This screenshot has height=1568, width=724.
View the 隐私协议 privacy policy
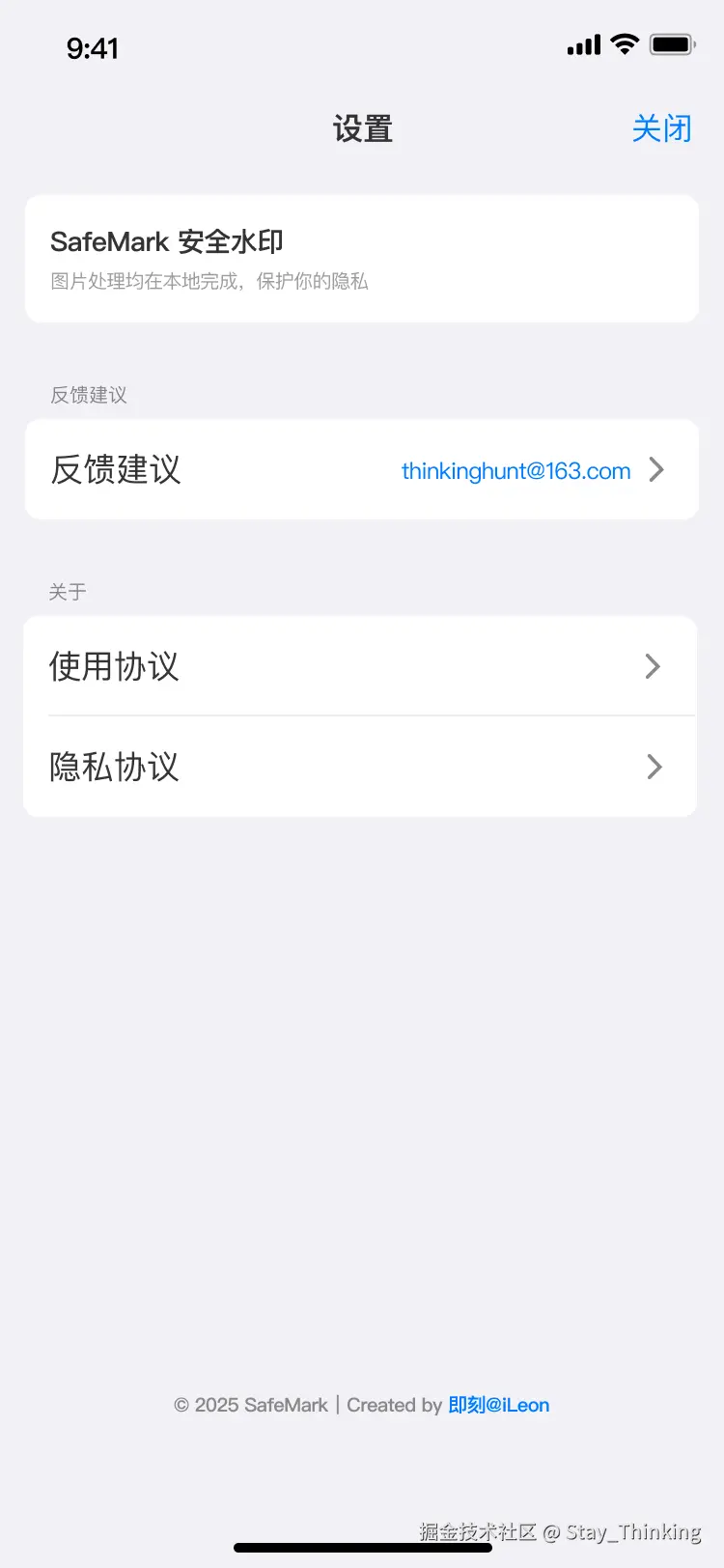(359, 767)
